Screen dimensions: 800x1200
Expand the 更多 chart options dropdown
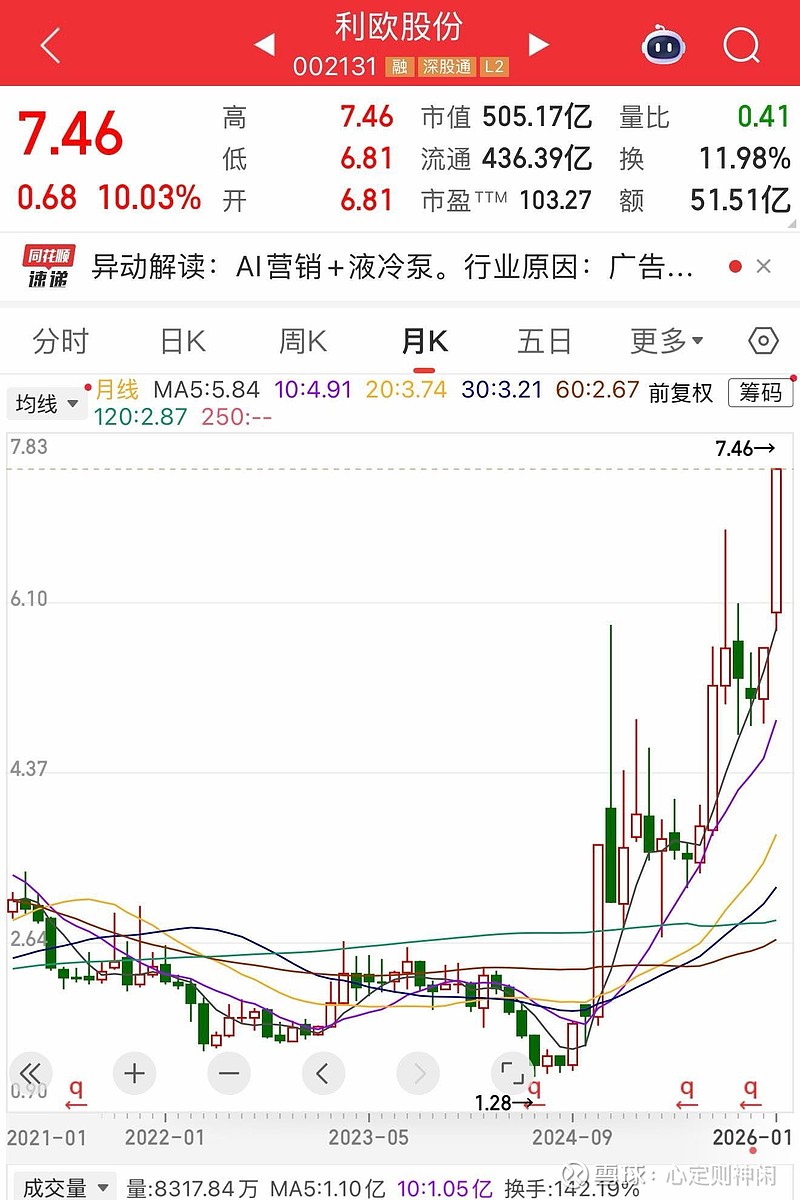click(667, 342)
